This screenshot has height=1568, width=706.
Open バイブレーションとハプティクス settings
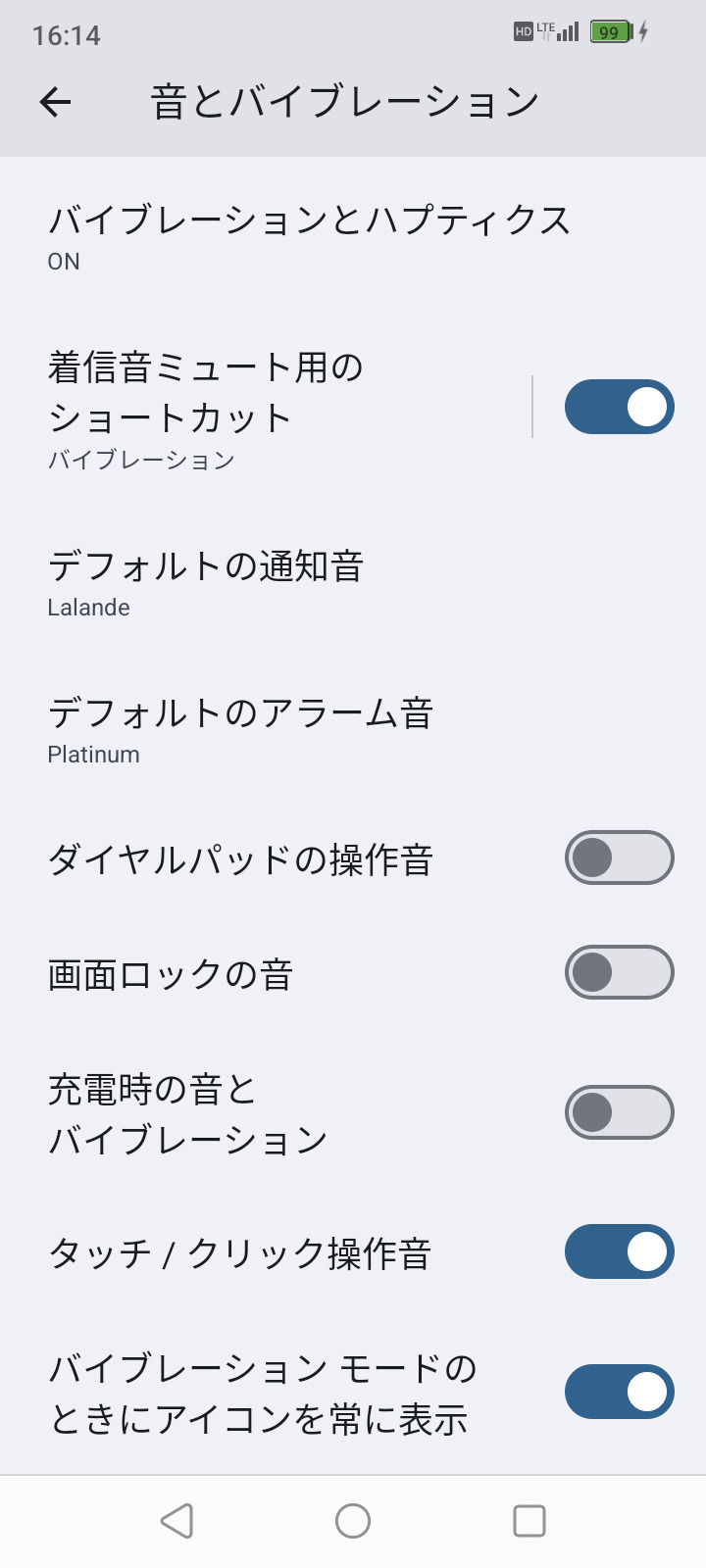(309, 236)
